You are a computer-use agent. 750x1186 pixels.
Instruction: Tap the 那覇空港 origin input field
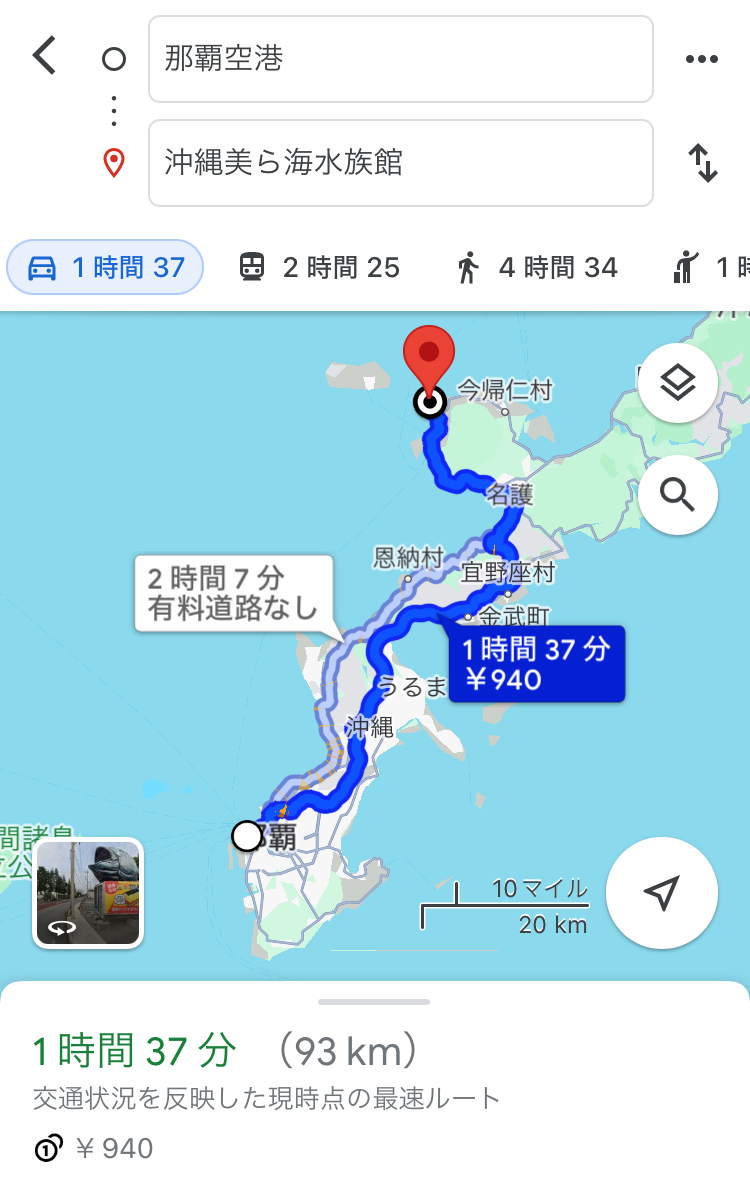400,60
